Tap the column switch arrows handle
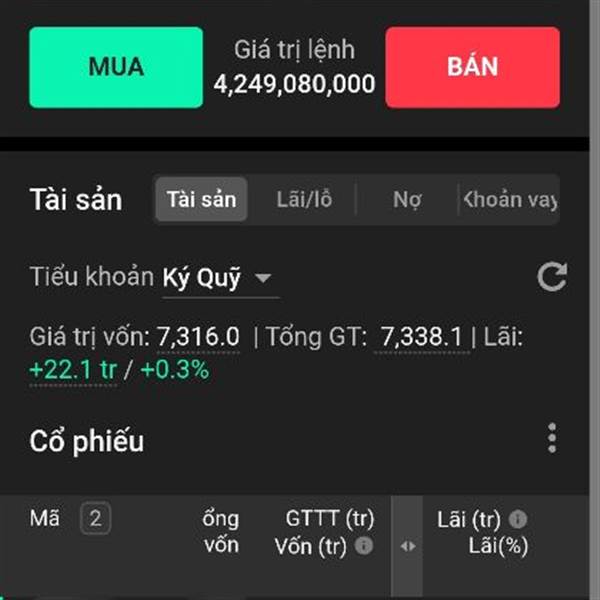The height and width of the screenshot is (600, 600). pos(408,546)
